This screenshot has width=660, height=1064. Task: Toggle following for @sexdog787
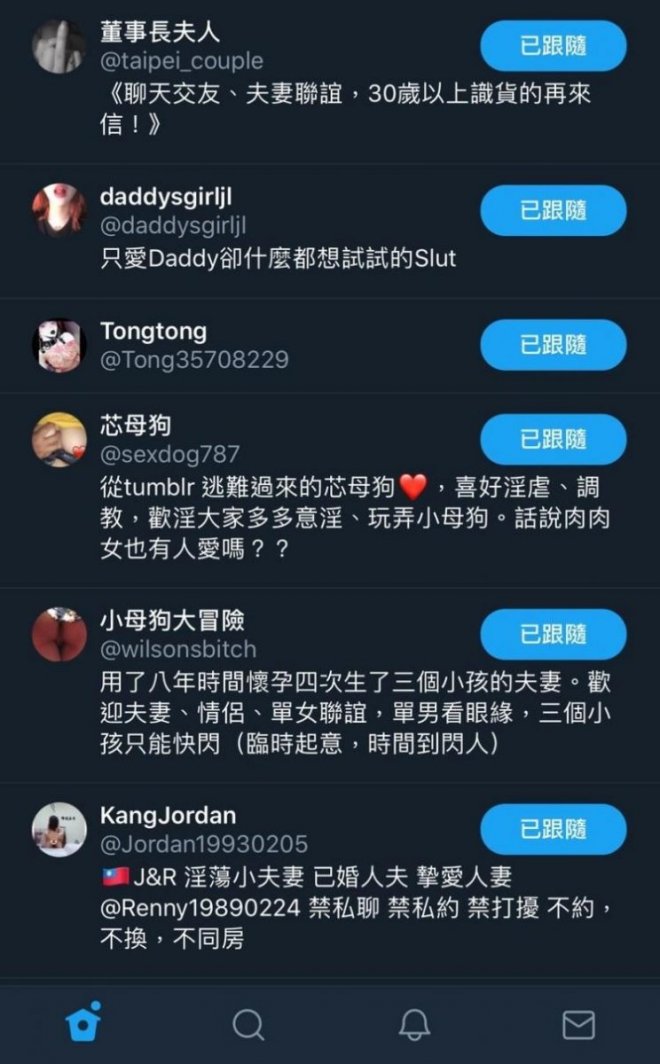pos(553,439)
